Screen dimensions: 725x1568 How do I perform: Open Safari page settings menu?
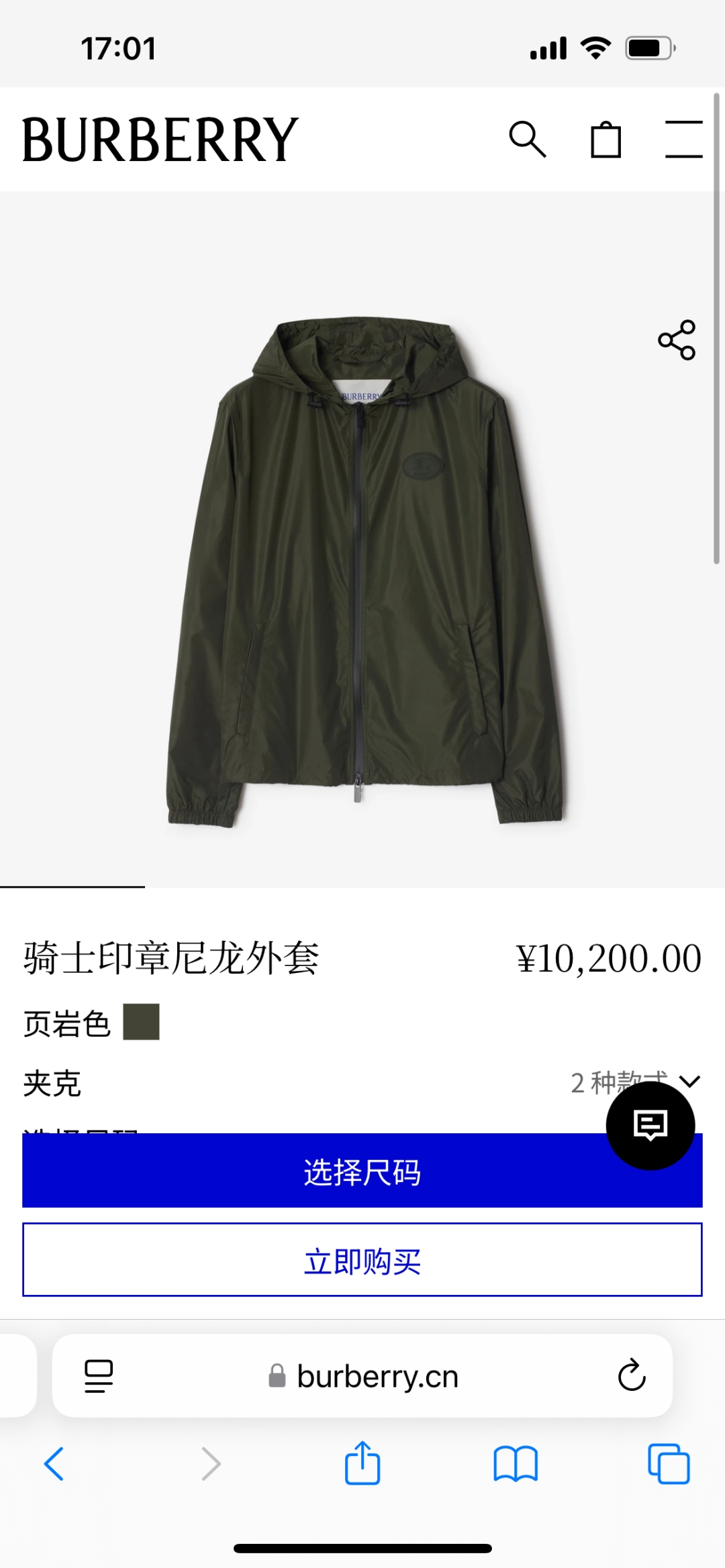(99, 1376)
